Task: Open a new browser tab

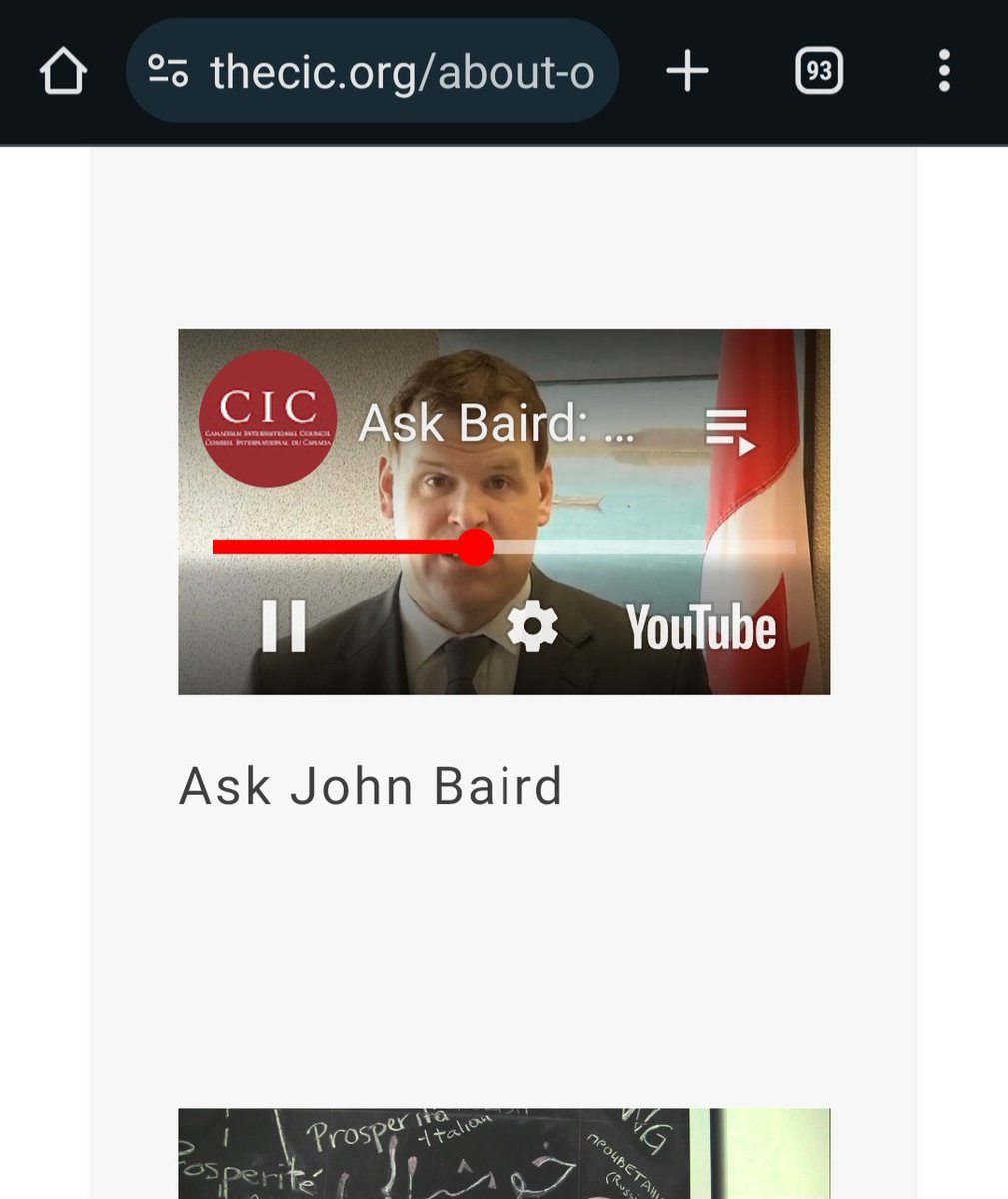Action: 687,72
